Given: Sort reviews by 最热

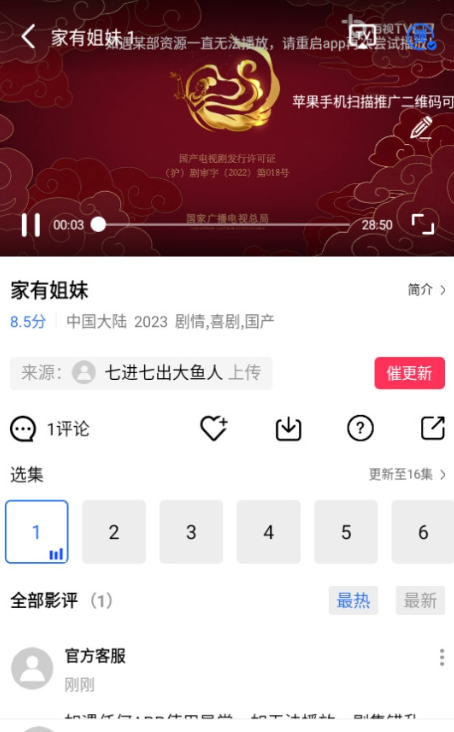Looking at the screenshot, I should coord(353,600).
